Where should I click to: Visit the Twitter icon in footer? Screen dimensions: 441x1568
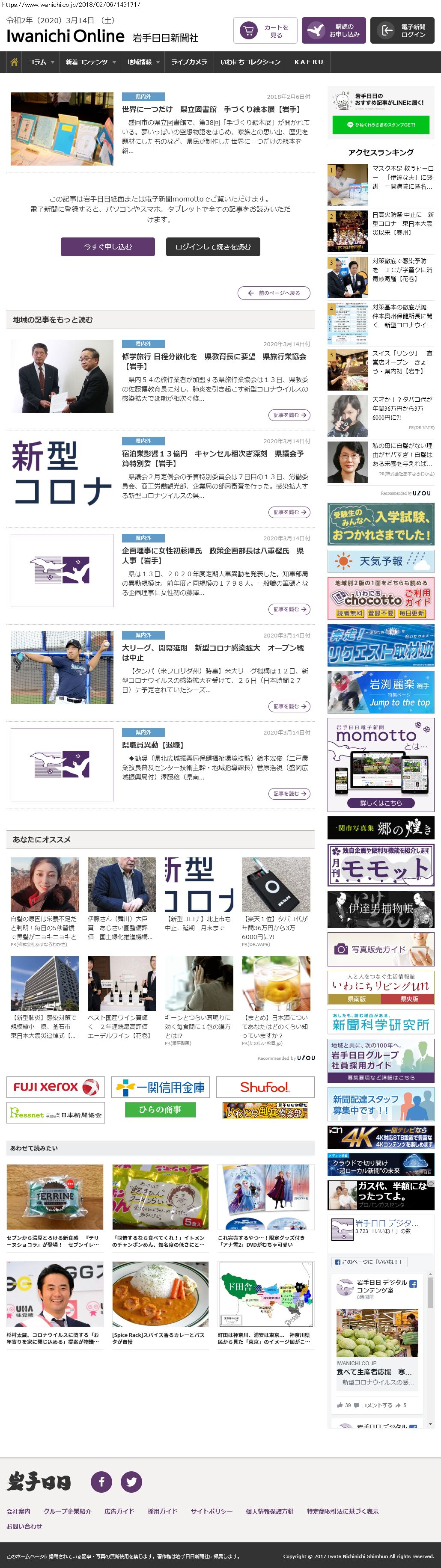[x=131, y=1481]
